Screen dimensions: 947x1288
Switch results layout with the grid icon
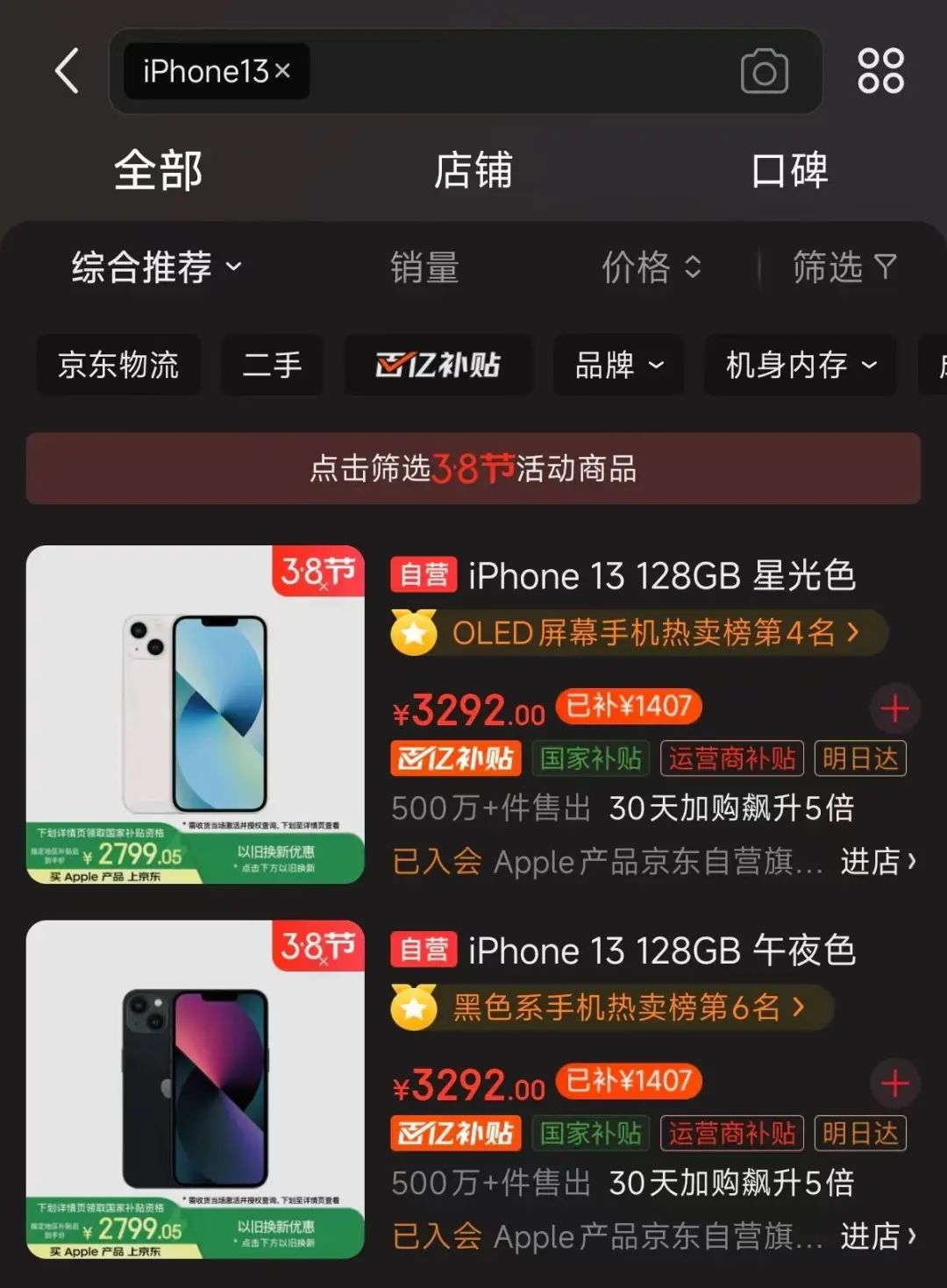coord(880,71)
